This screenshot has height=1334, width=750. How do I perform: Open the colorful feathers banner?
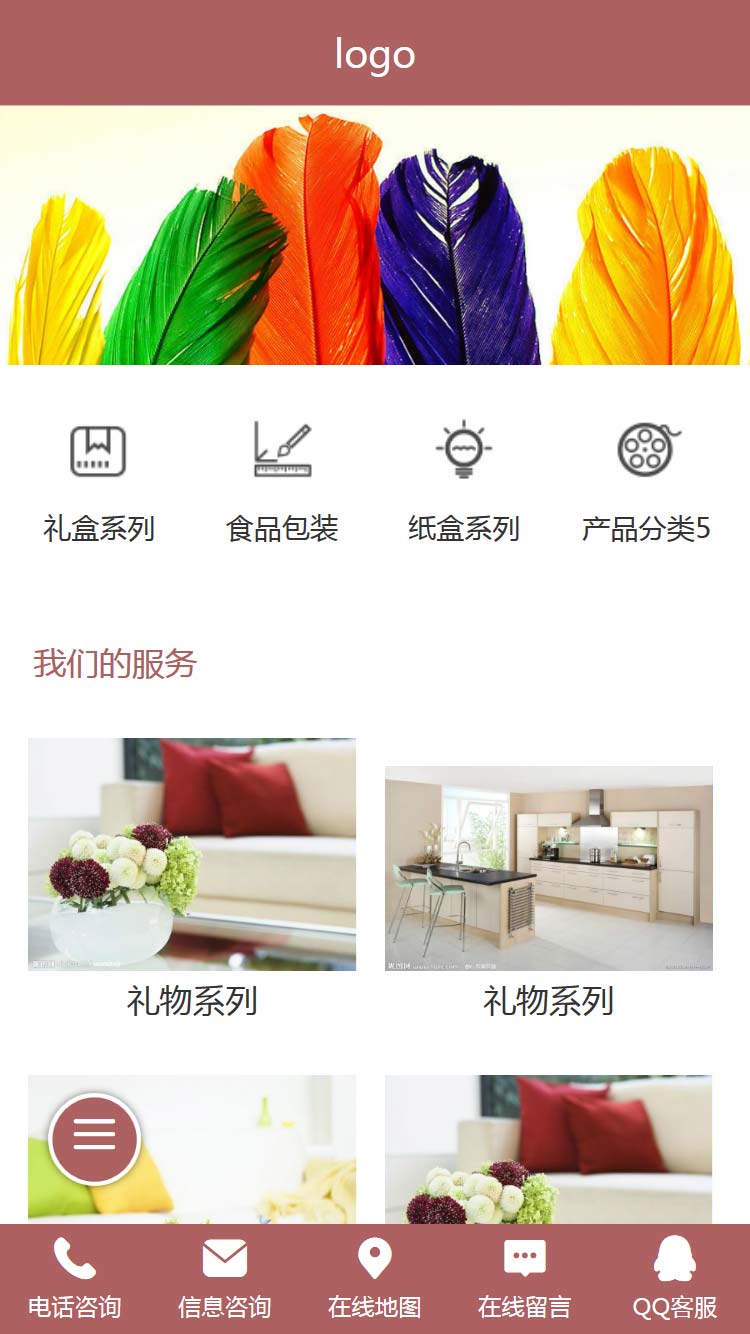pos(375,235)
